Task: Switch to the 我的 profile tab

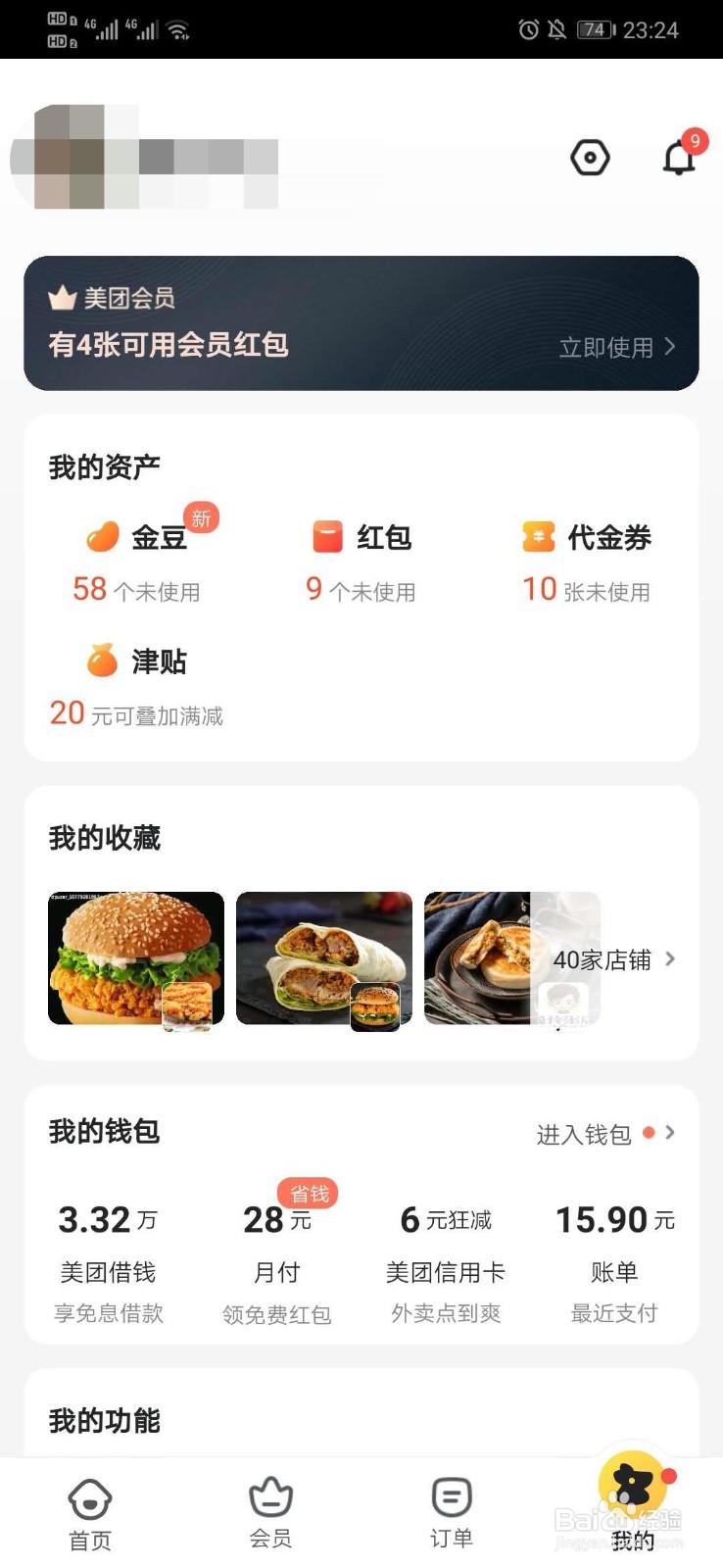Action: [632, 1497]
